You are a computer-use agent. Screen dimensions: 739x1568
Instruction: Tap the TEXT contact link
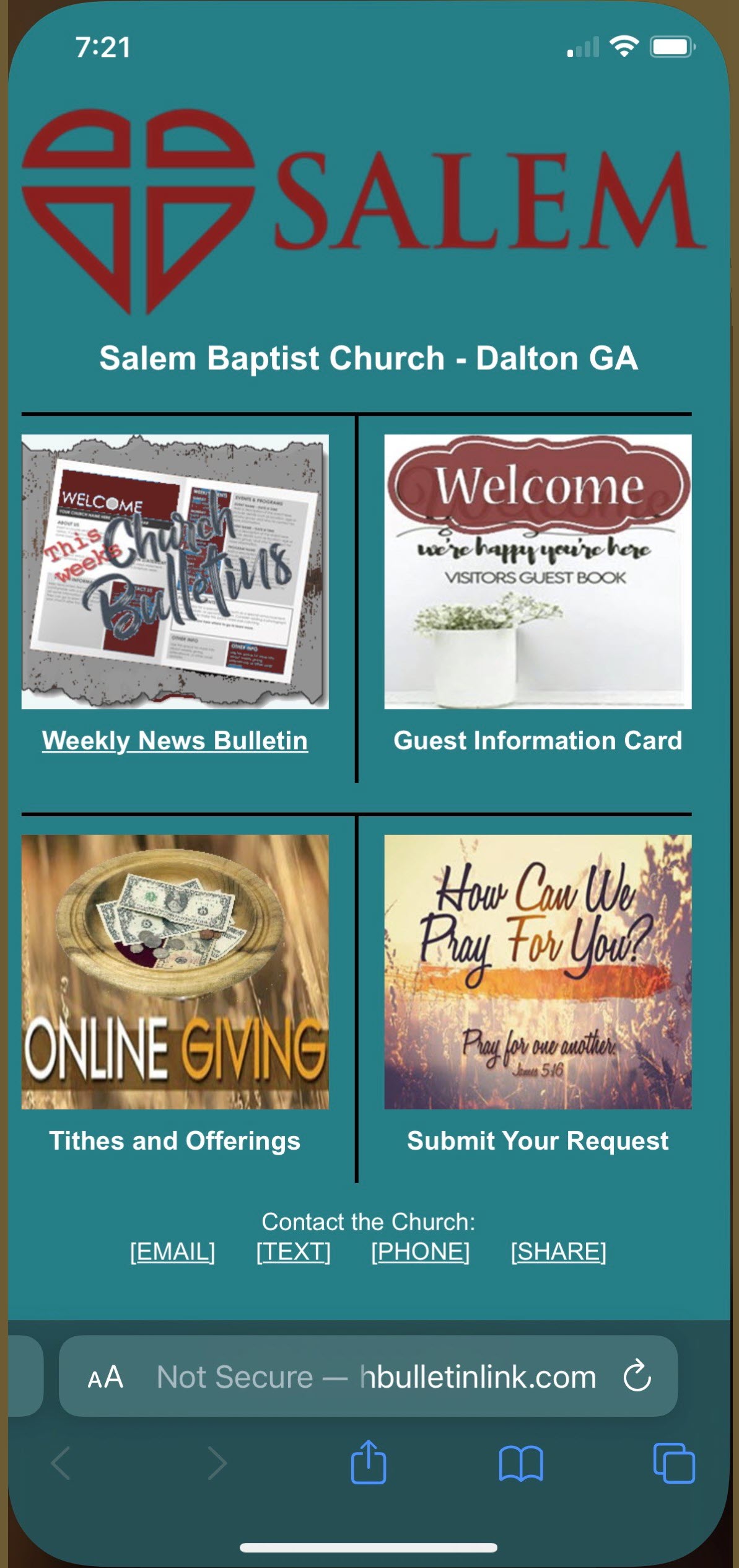pyautogui.click(x=293, y=1251)
